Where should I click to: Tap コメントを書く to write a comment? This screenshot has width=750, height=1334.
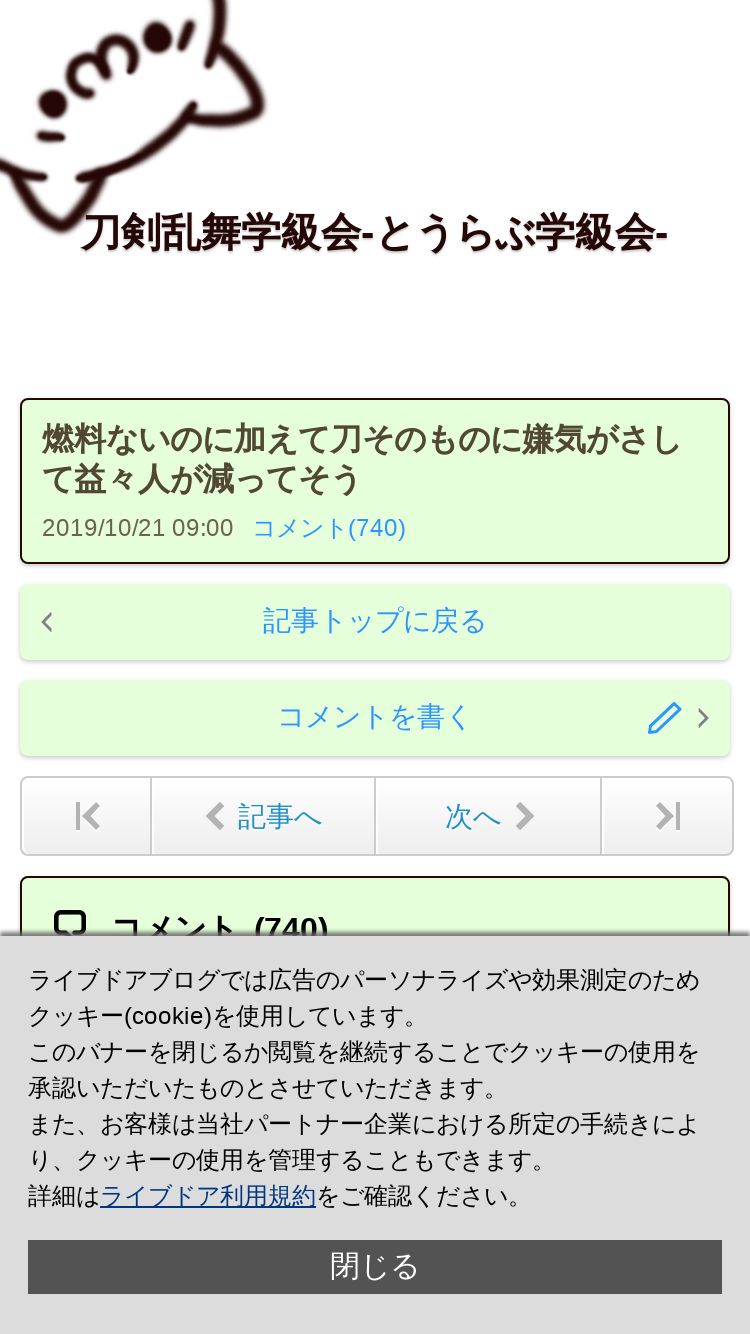click(375, 718)
